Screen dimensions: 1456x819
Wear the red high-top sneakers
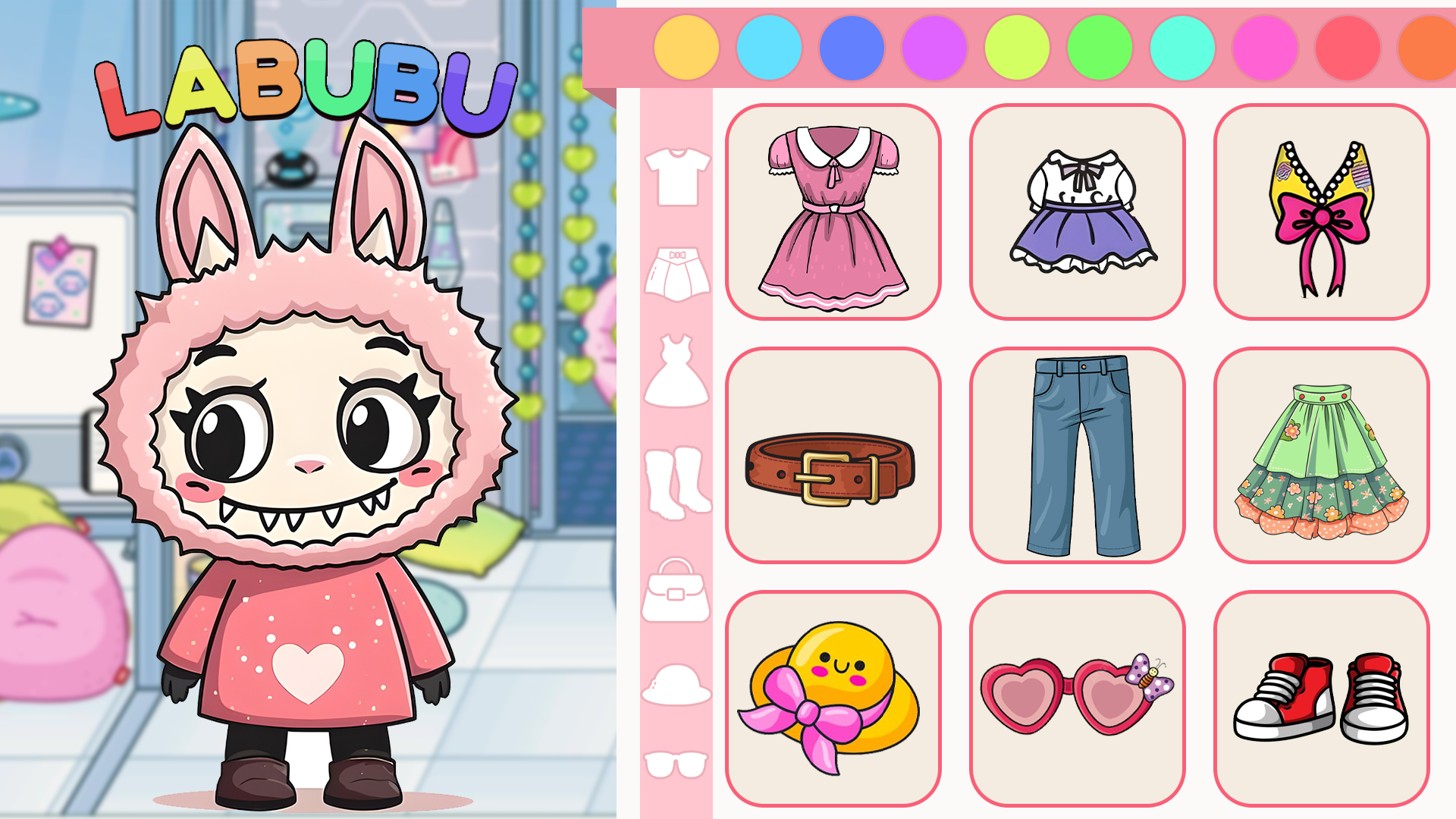[1322, 699]
